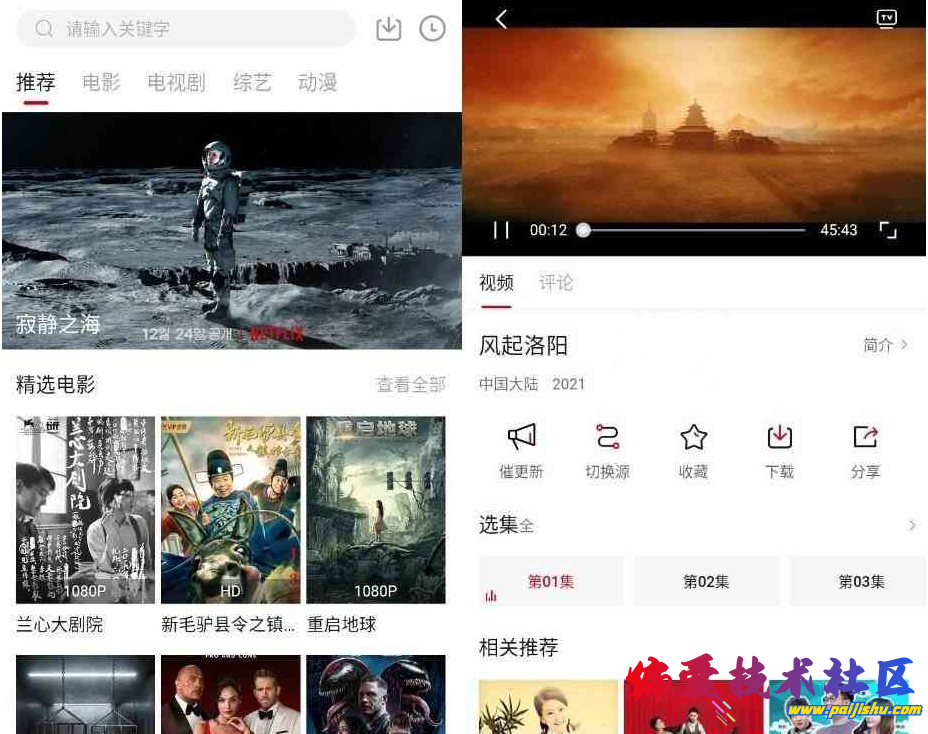Cast the video to TV

886,19
